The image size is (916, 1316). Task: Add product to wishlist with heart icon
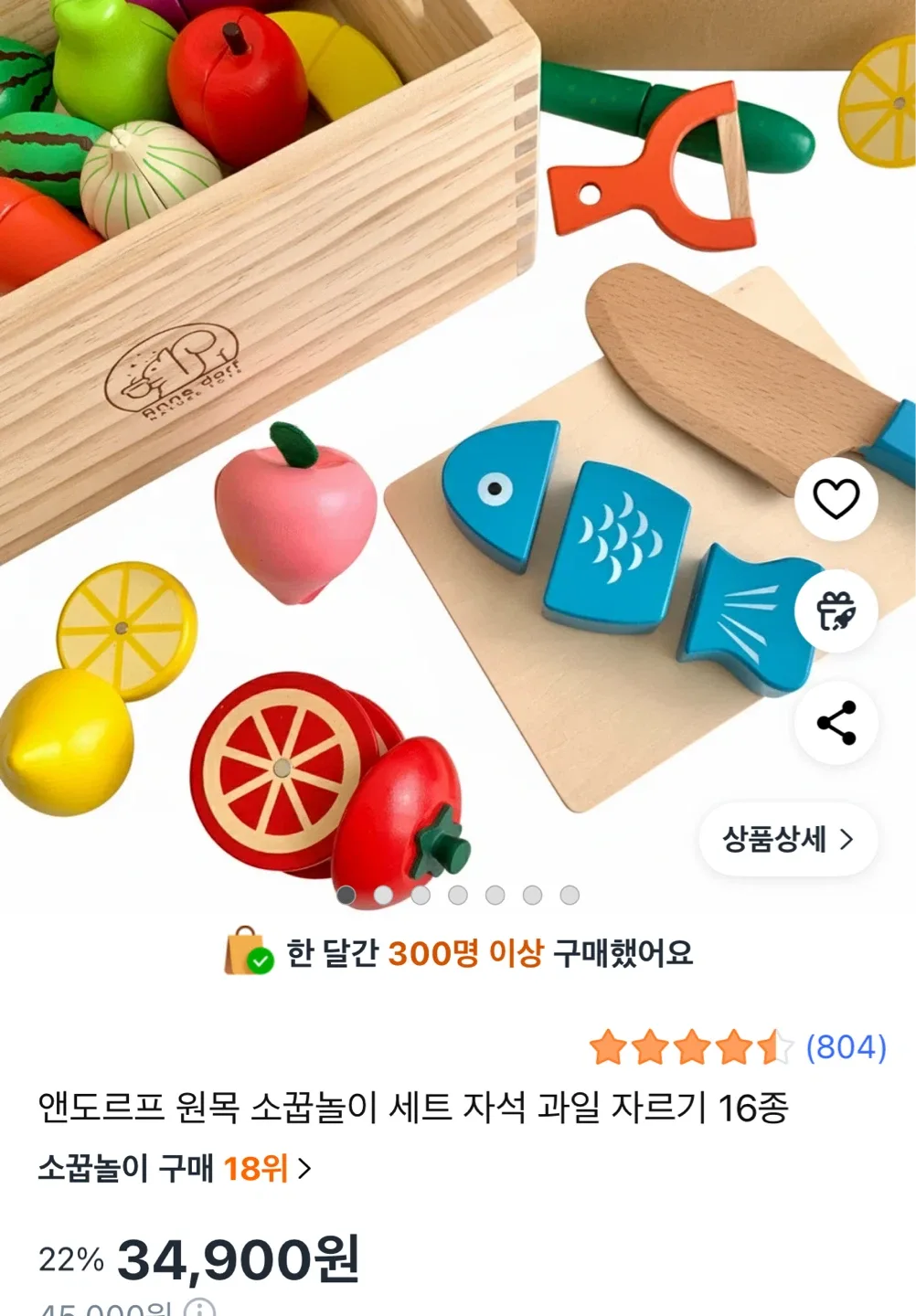click(836, 499)
